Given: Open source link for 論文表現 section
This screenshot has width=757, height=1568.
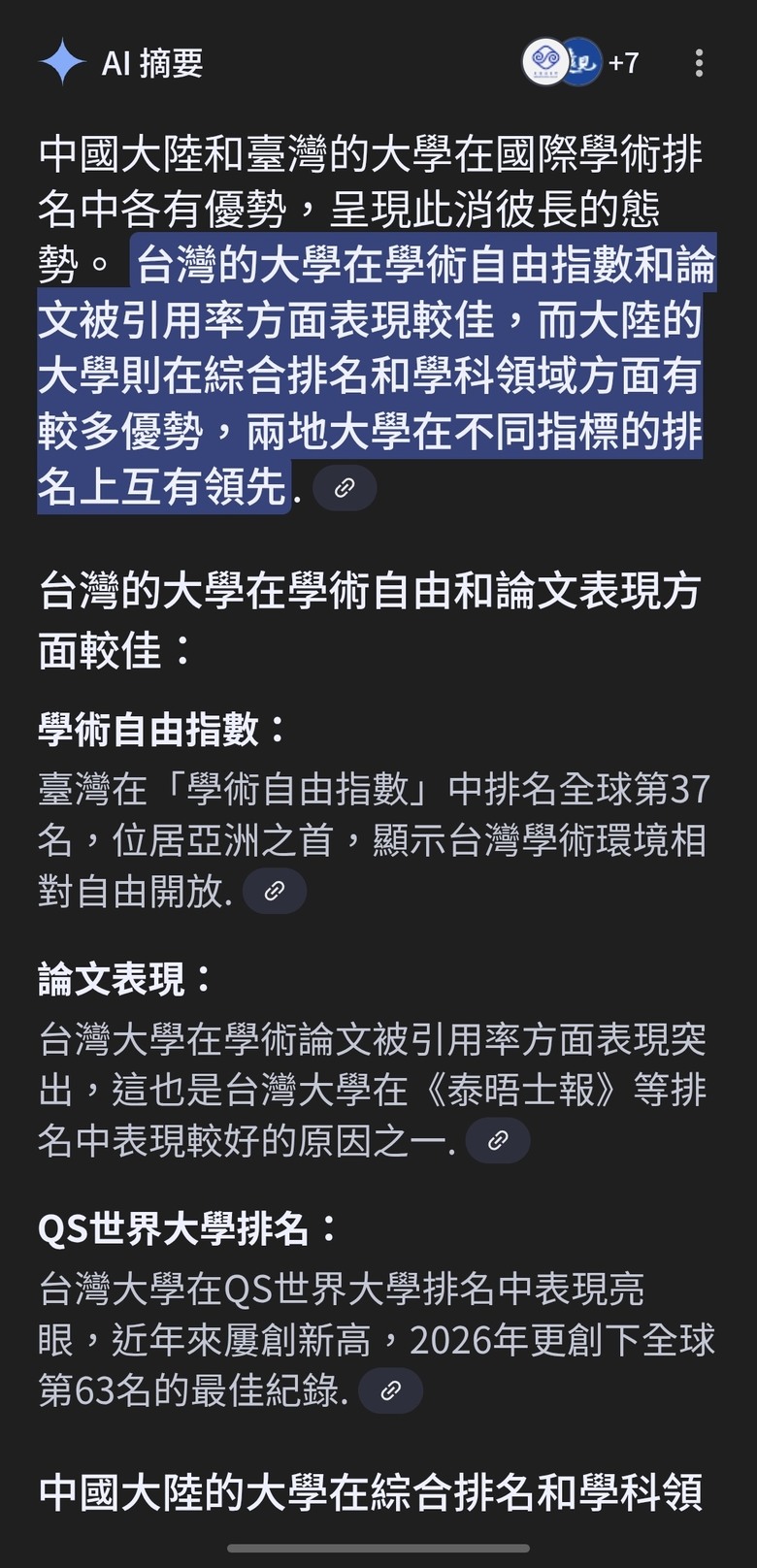Looking at the screenshot, I should (x=498, y=1140).
